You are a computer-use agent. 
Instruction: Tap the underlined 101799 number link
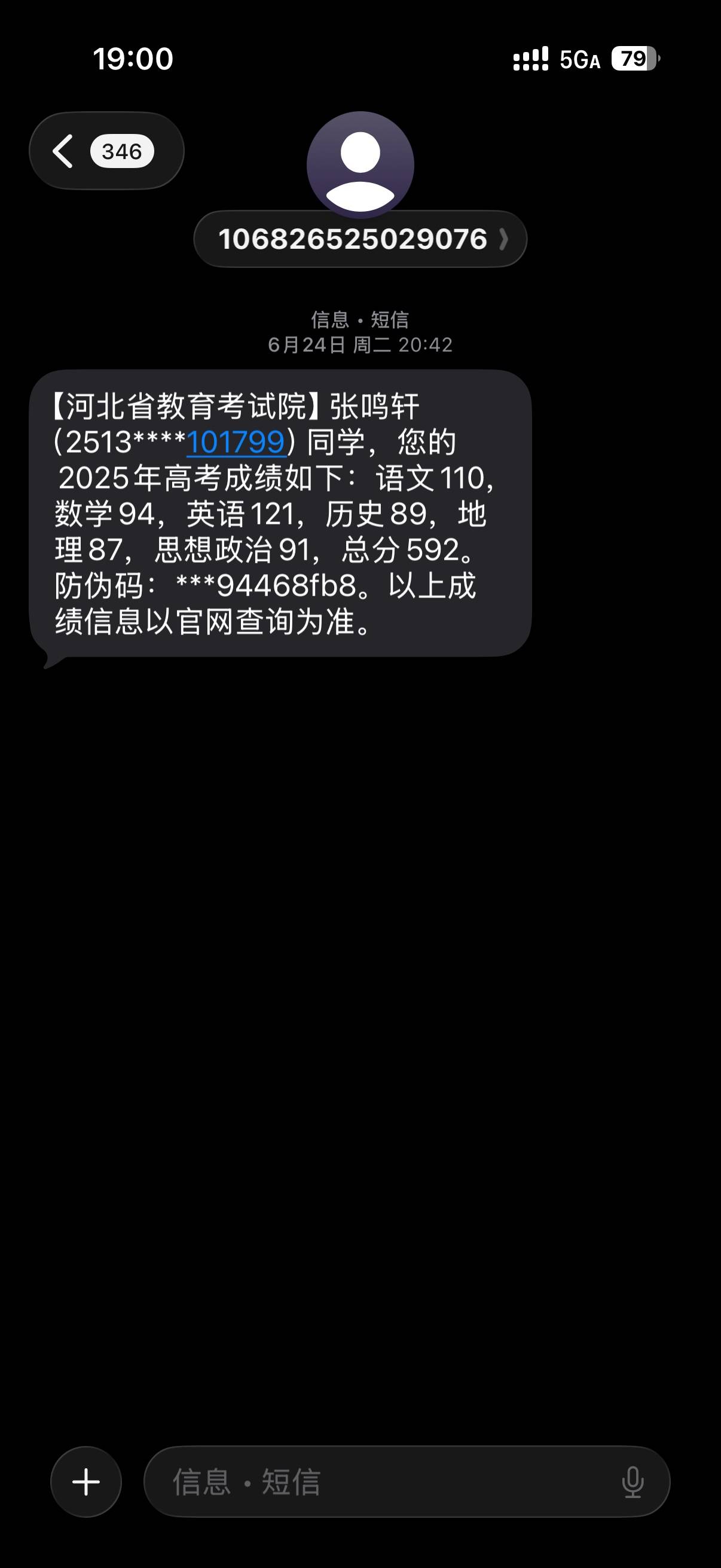click(x=236, y=443)
